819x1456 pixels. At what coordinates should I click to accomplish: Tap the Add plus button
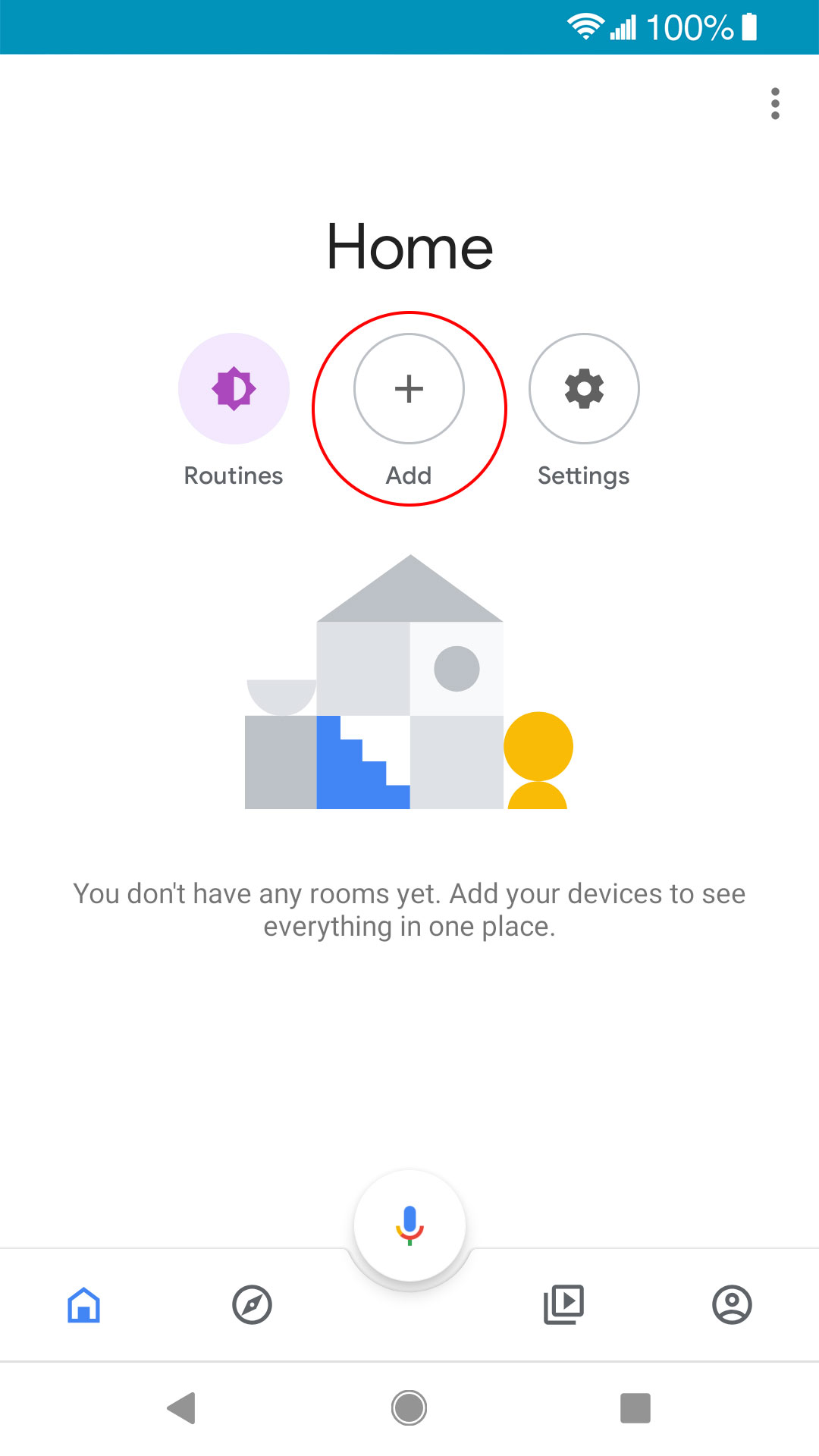point(409,388)
